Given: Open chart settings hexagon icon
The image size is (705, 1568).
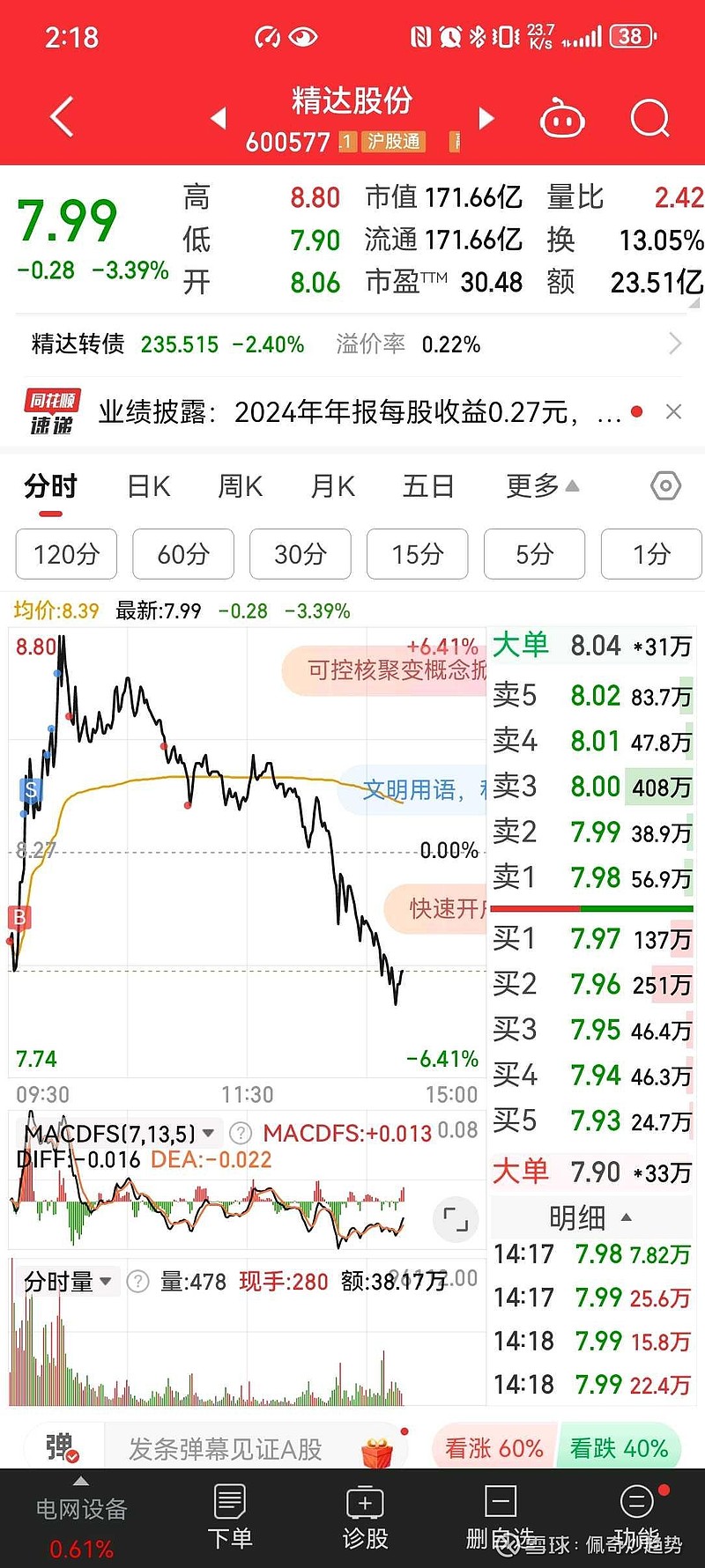Looking at the screenshot, I should (665, 485).
